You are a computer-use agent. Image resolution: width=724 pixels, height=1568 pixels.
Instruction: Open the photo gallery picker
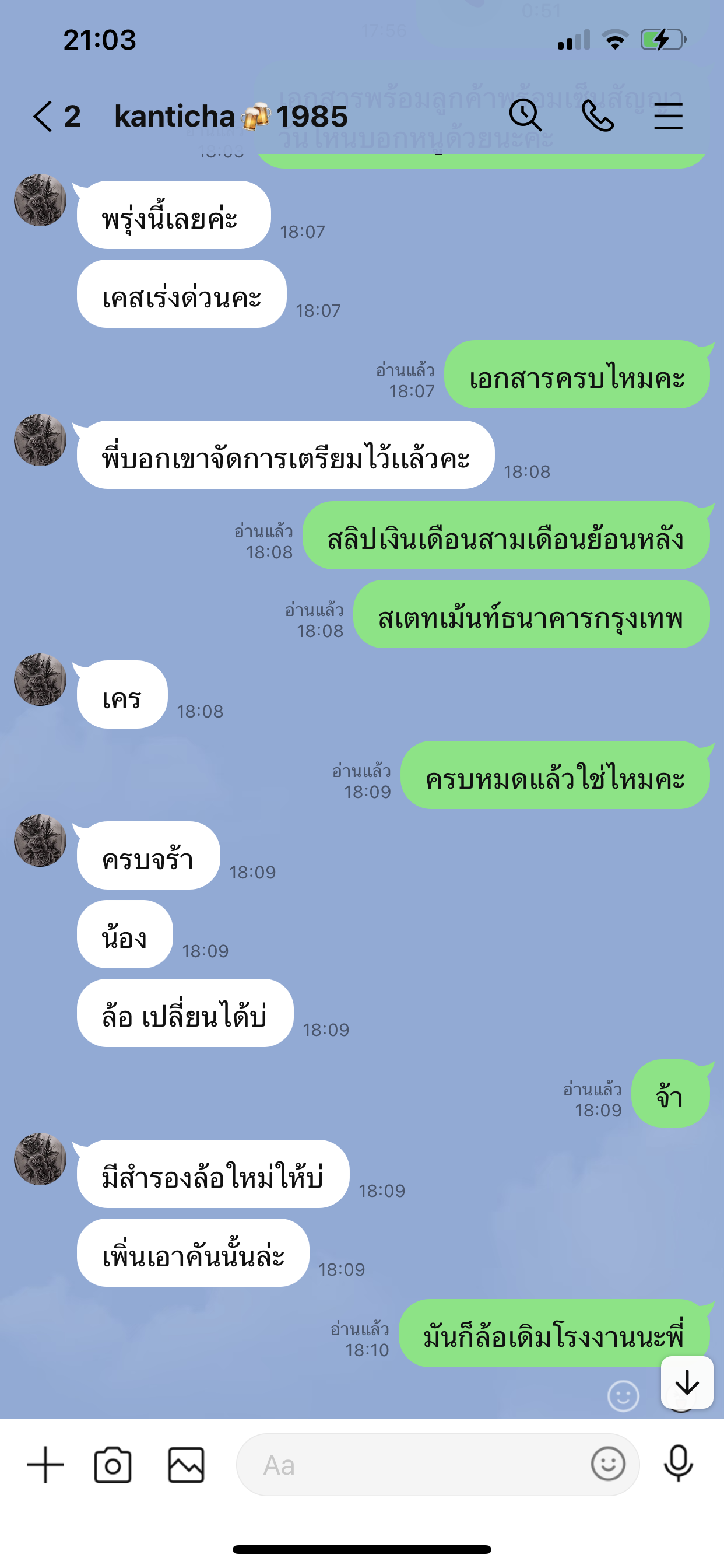pyautogui.click(x=185, y=1465)
